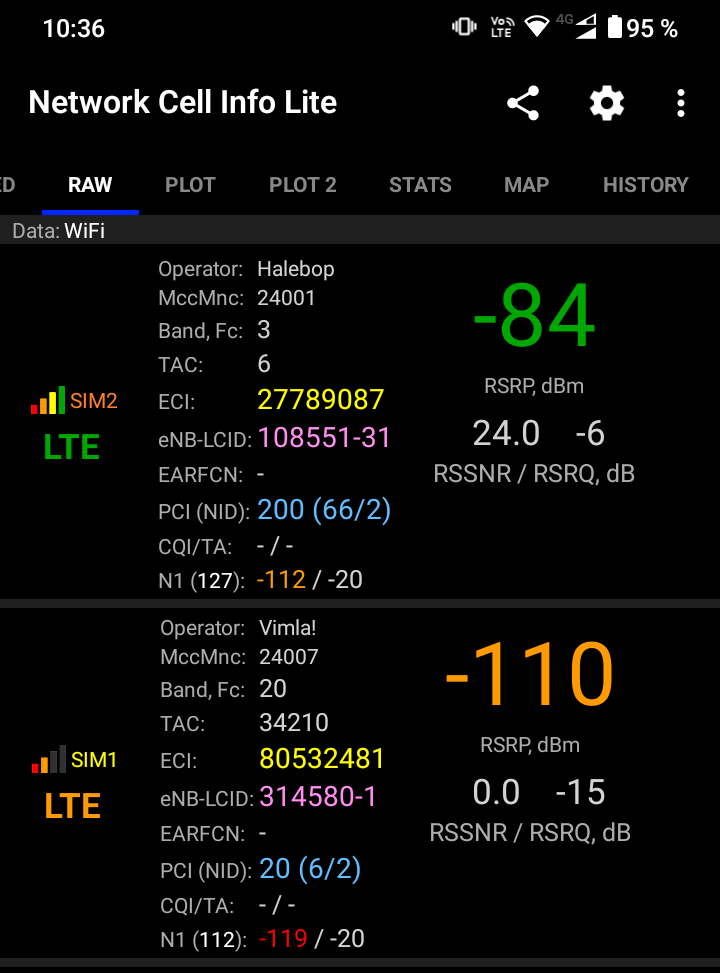Image resolution: width=720 pixels, height=973 pixels.
Task: Open the STATS tab
Action: click(420, 184)
